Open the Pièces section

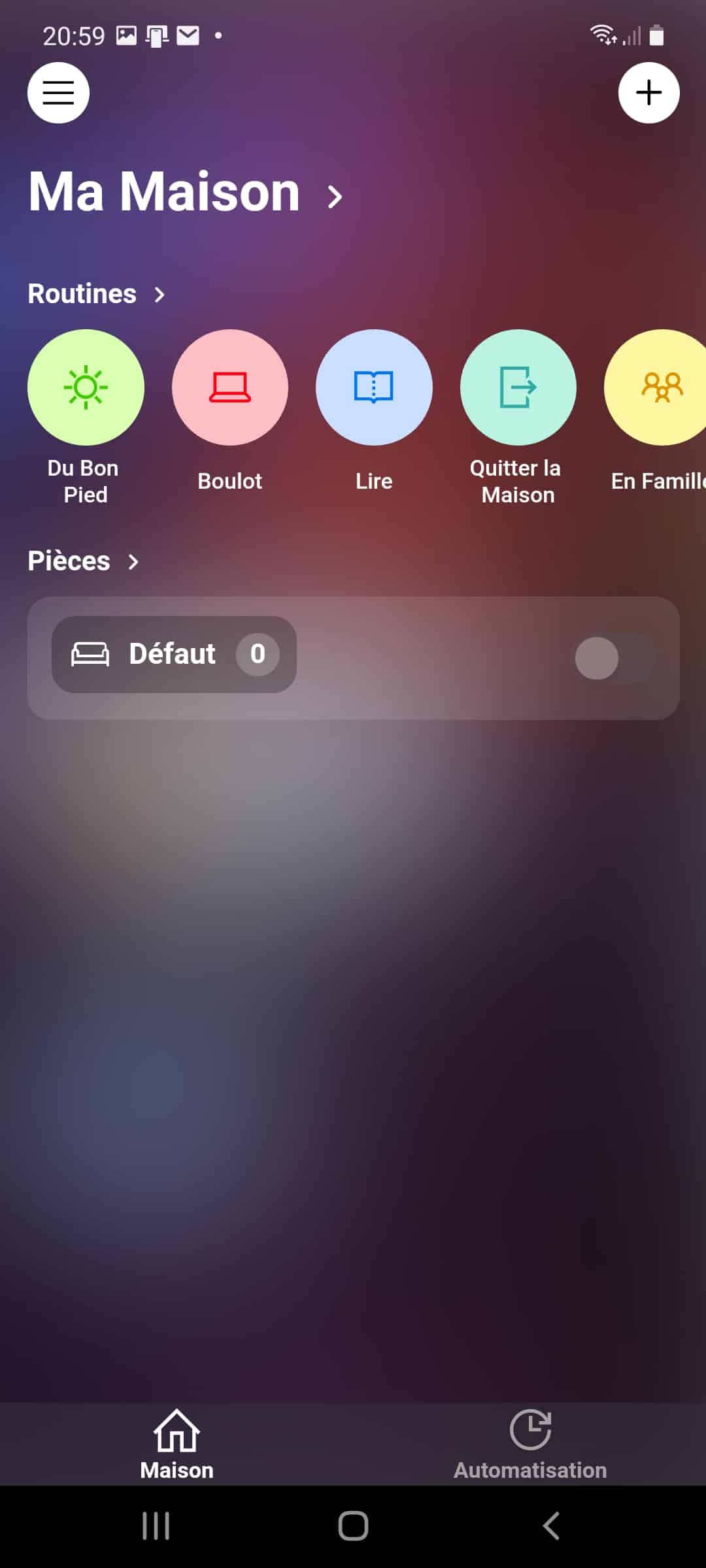[84, 561]
